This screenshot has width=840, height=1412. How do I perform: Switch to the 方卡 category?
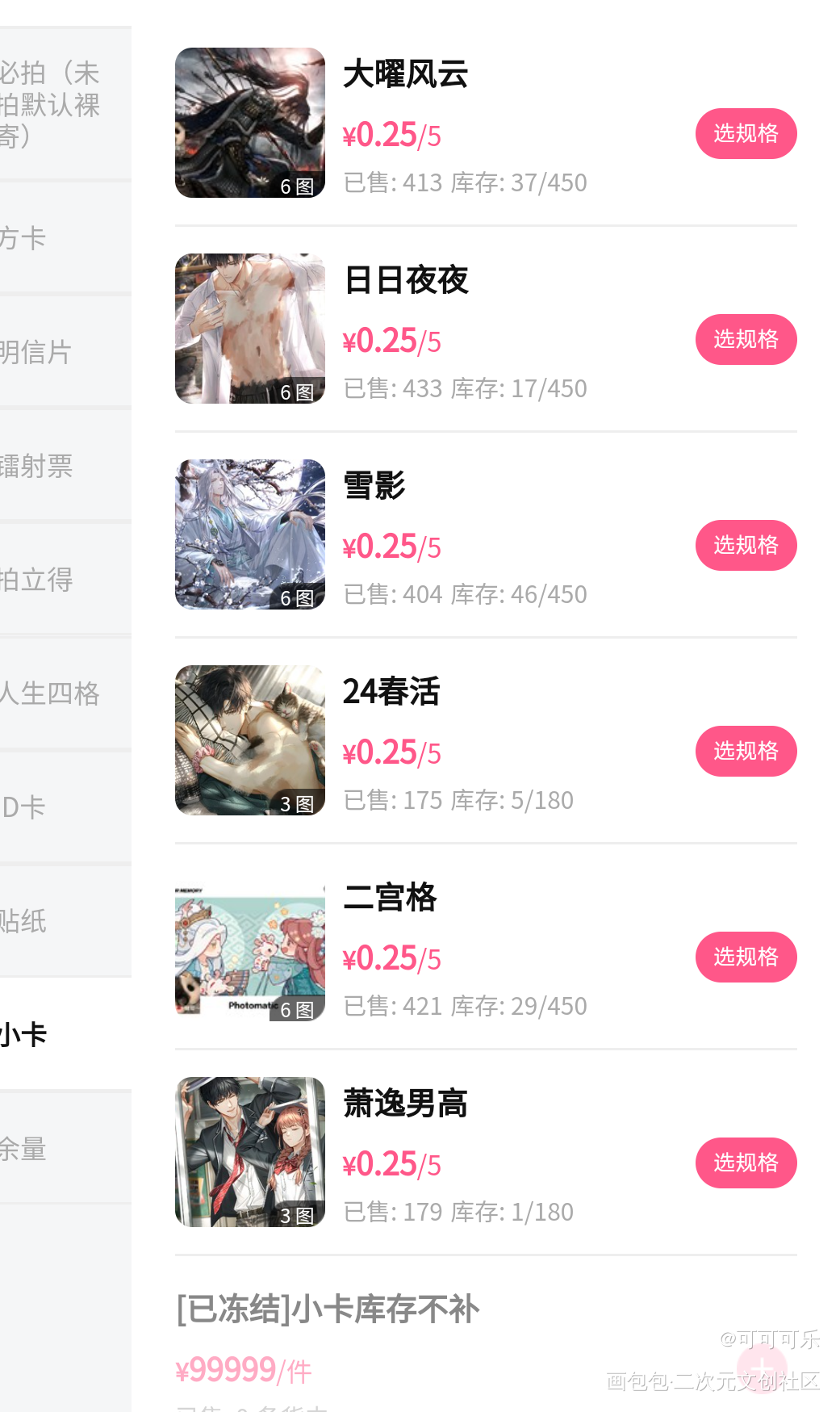[48, 238]
